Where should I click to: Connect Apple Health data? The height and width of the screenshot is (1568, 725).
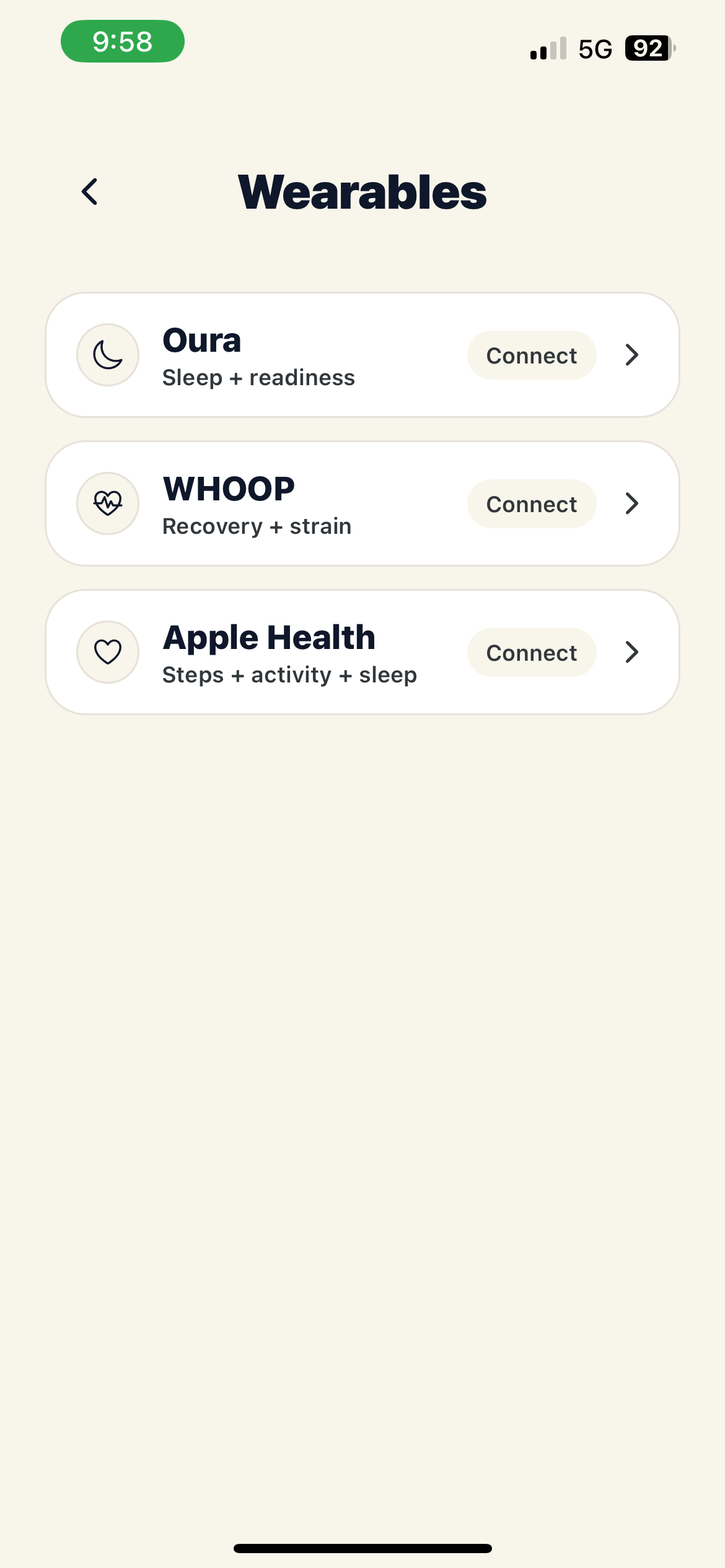point(531,653)
